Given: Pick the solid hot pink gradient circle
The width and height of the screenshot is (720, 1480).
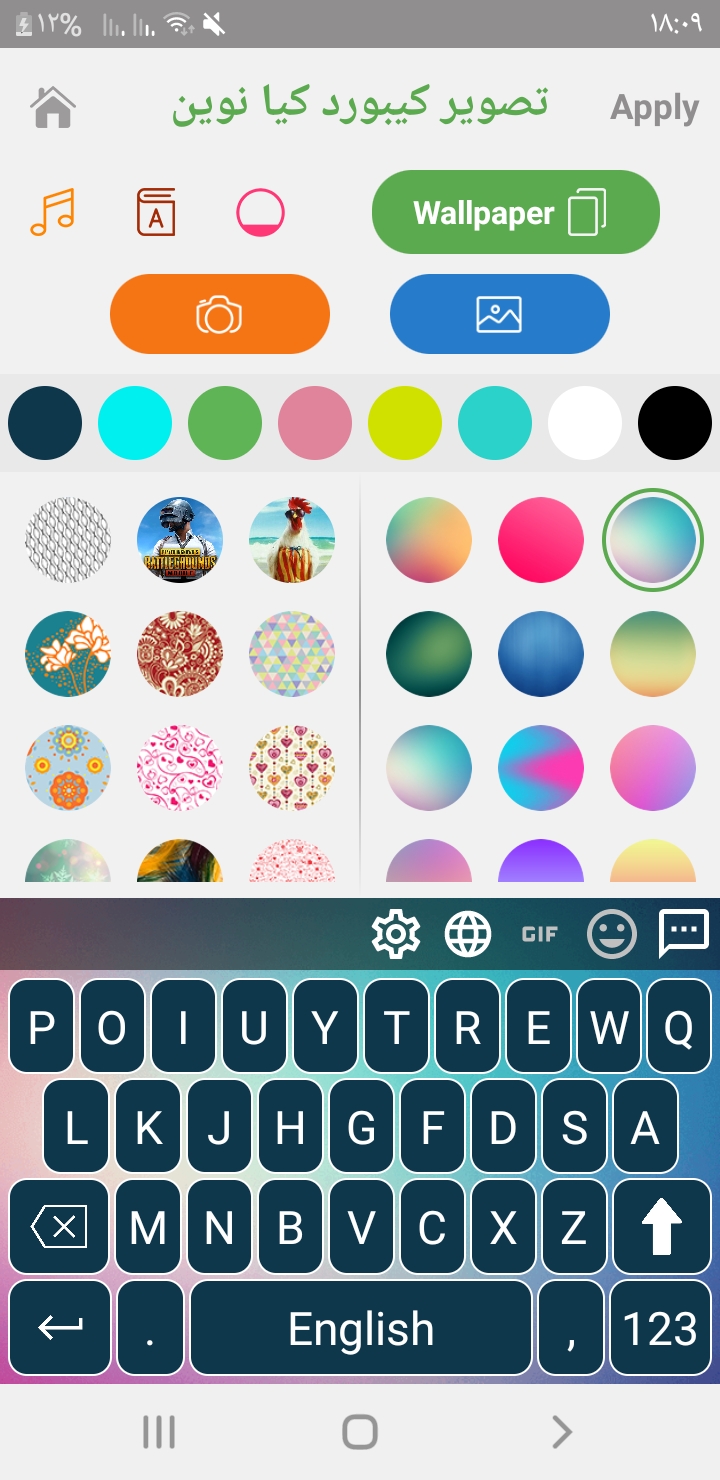Looking at the screenshot, I should click(x=541, y=540).
